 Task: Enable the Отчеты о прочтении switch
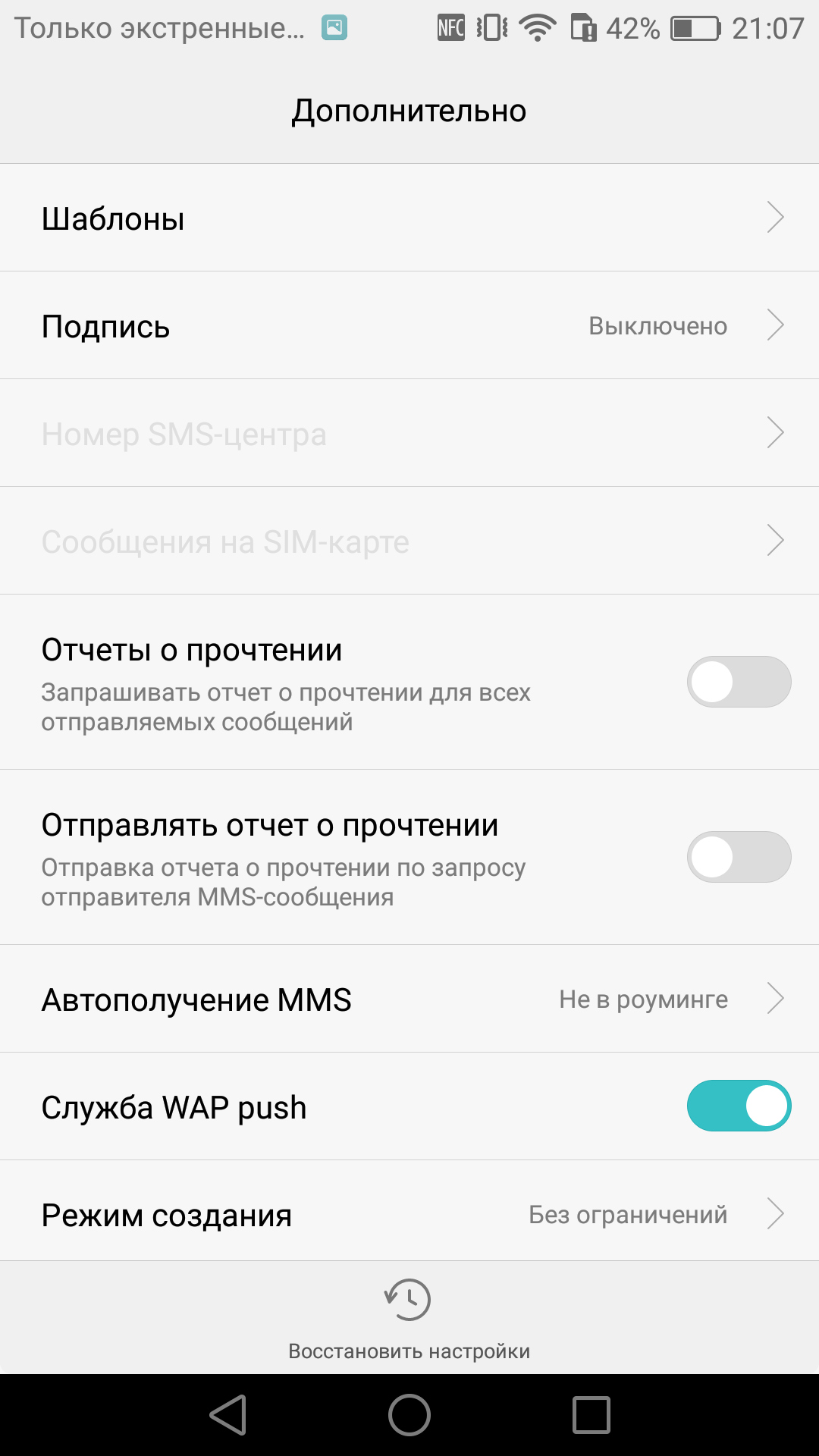739,682
